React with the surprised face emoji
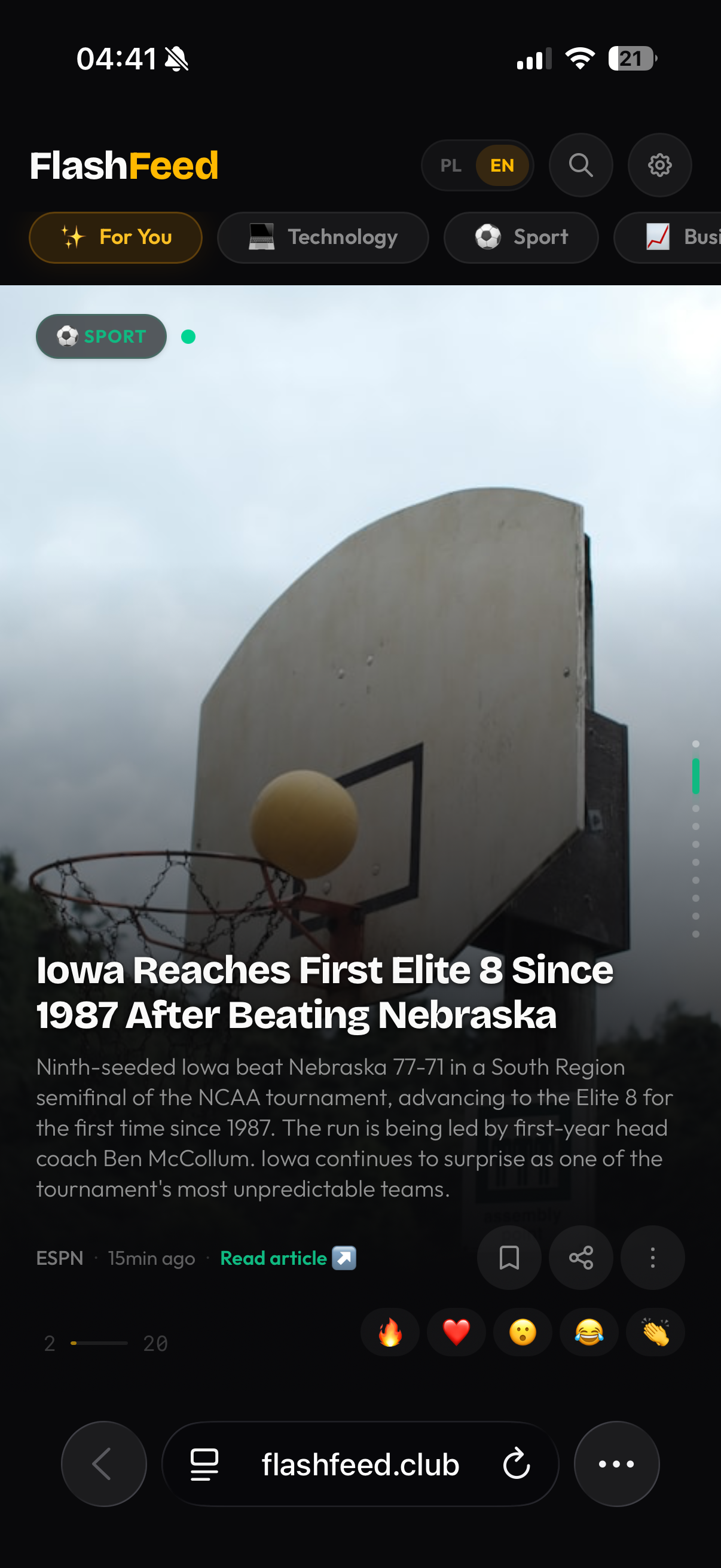The image size is (721, 1568). click(523, 1332)
